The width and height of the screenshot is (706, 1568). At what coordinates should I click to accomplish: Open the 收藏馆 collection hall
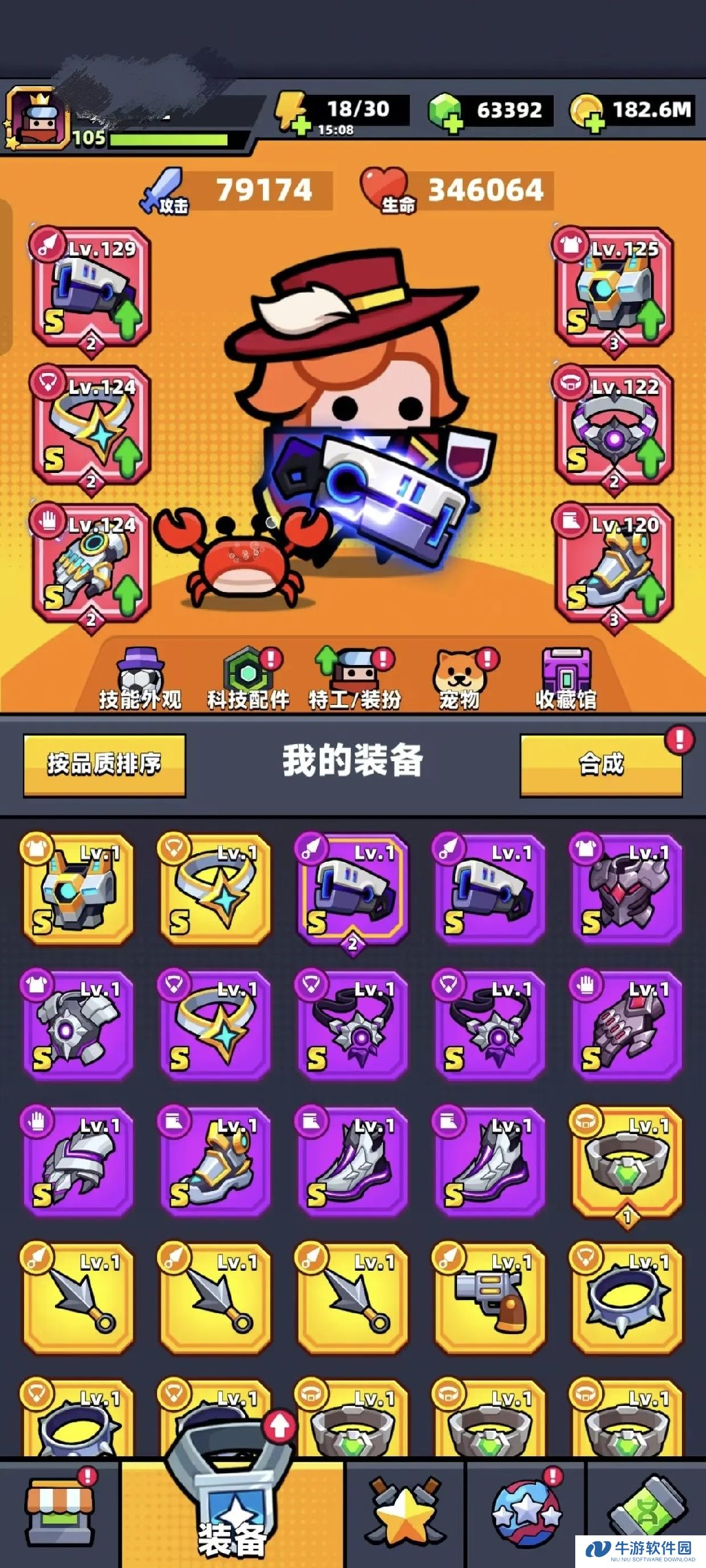tap(566, 679)
